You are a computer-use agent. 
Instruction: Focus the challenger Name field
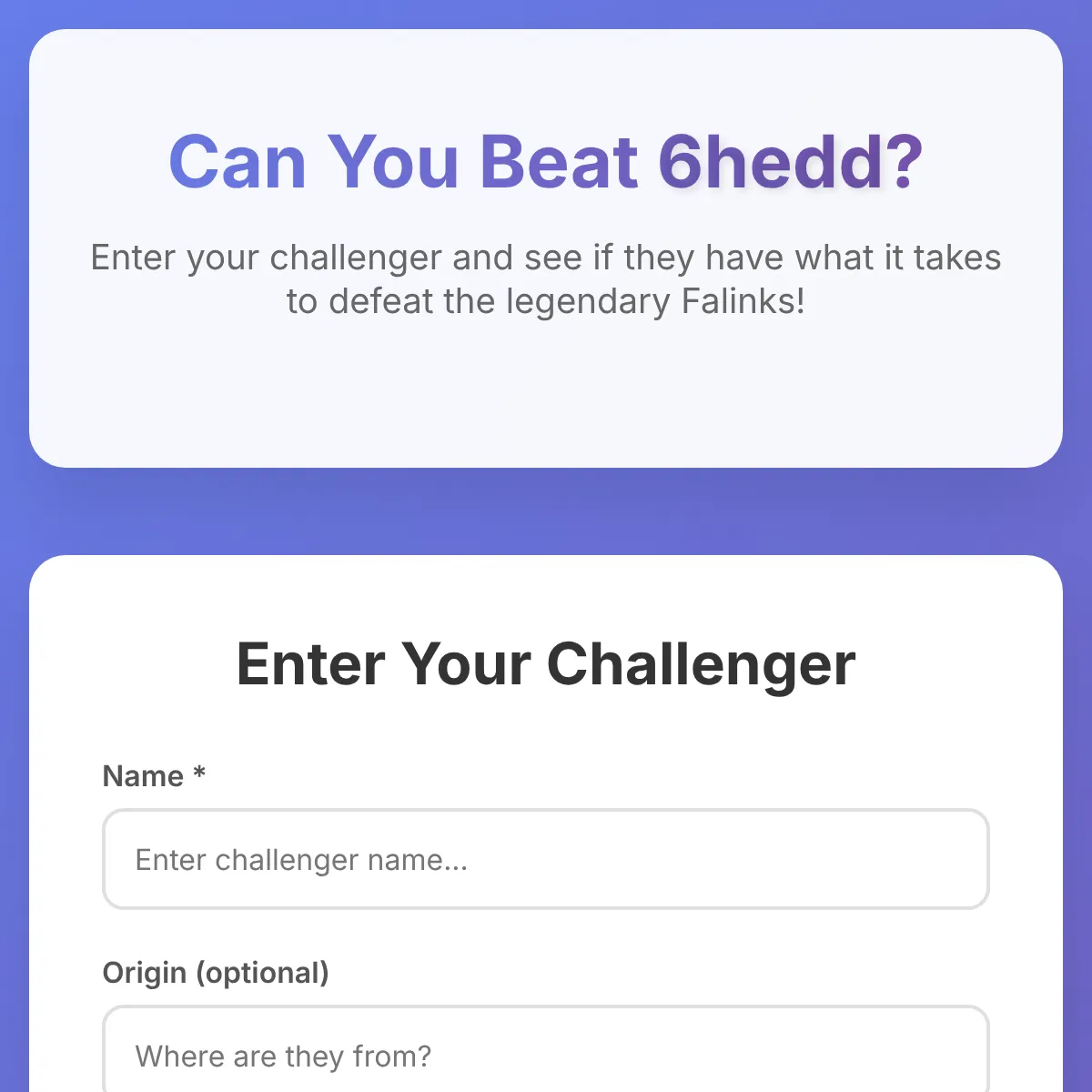546,859
